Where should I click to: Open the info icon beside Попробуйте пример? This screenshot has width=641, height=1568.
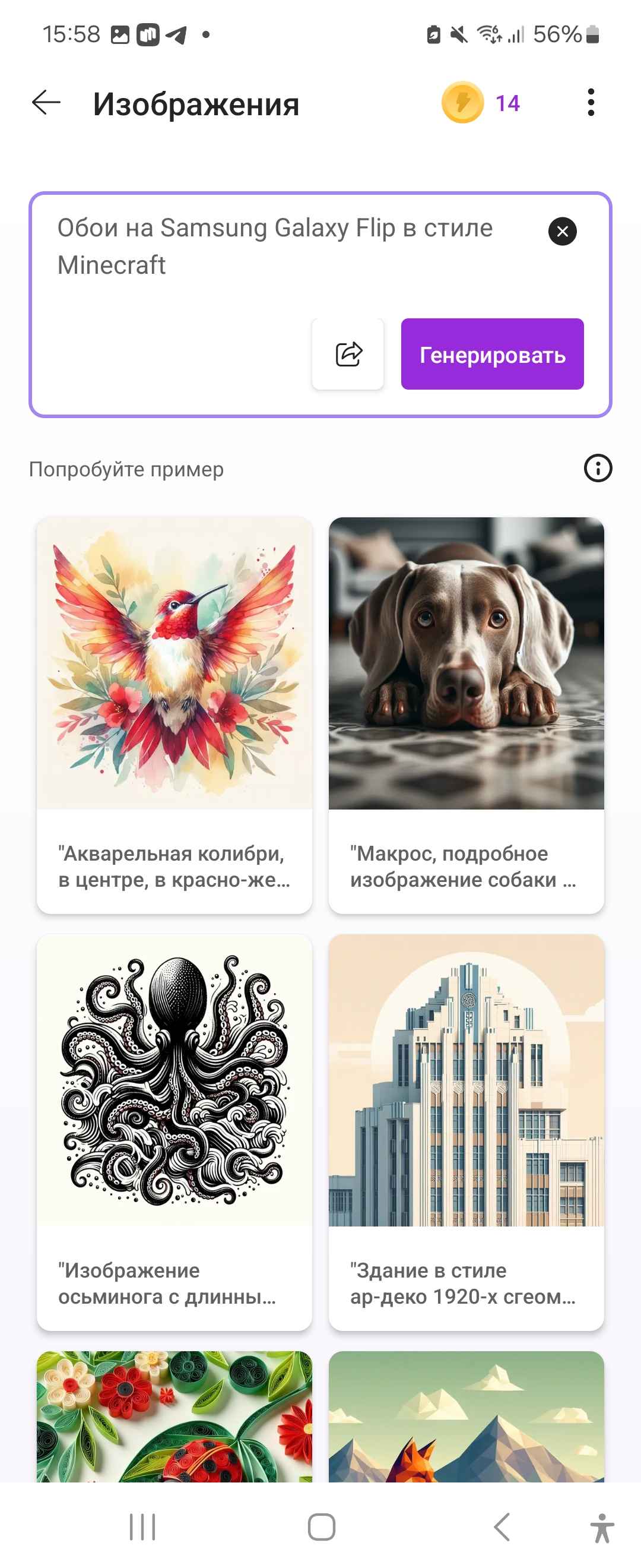(x=598, y=469)
